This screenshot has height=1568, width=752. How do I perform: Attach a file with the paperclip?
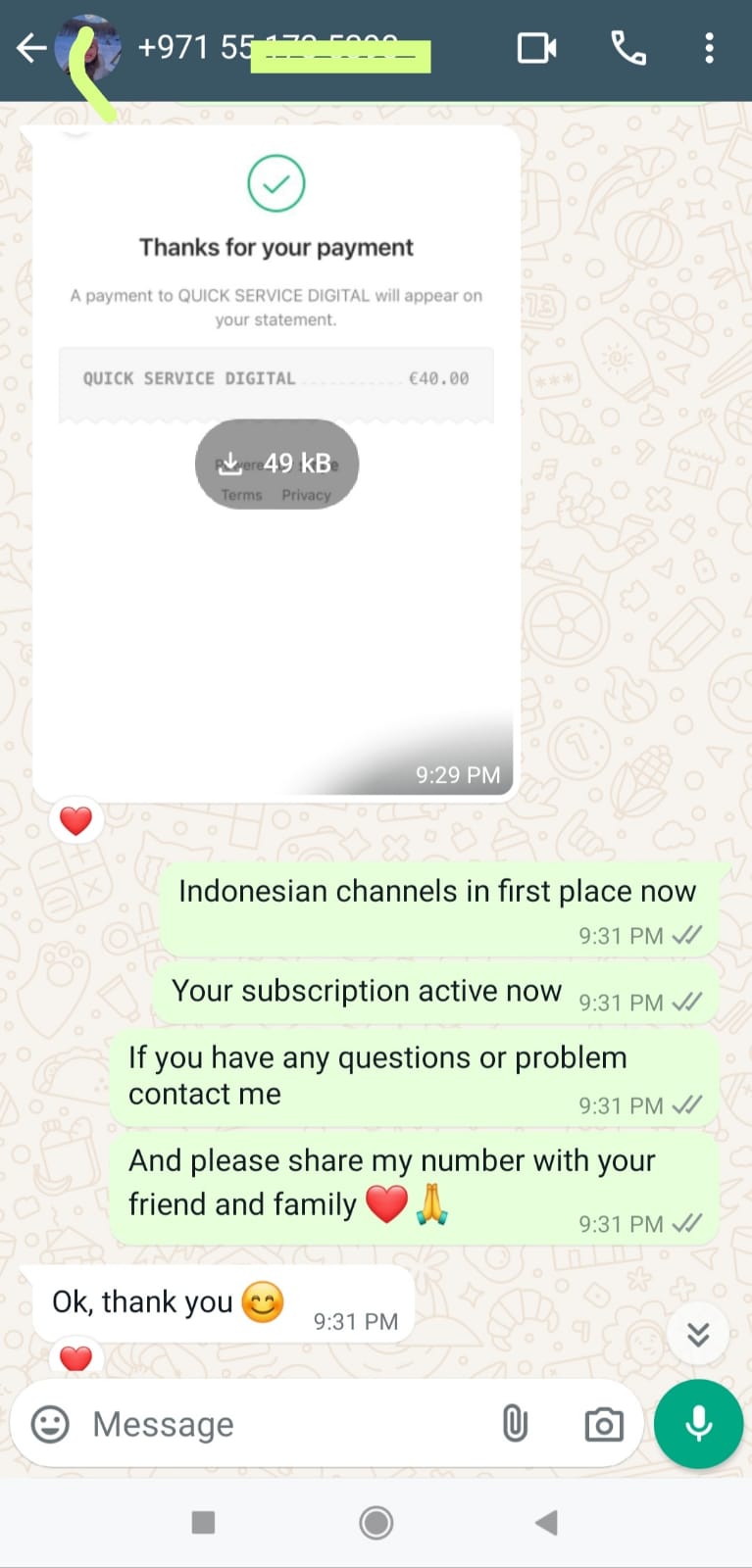[x=515, y=1424]
